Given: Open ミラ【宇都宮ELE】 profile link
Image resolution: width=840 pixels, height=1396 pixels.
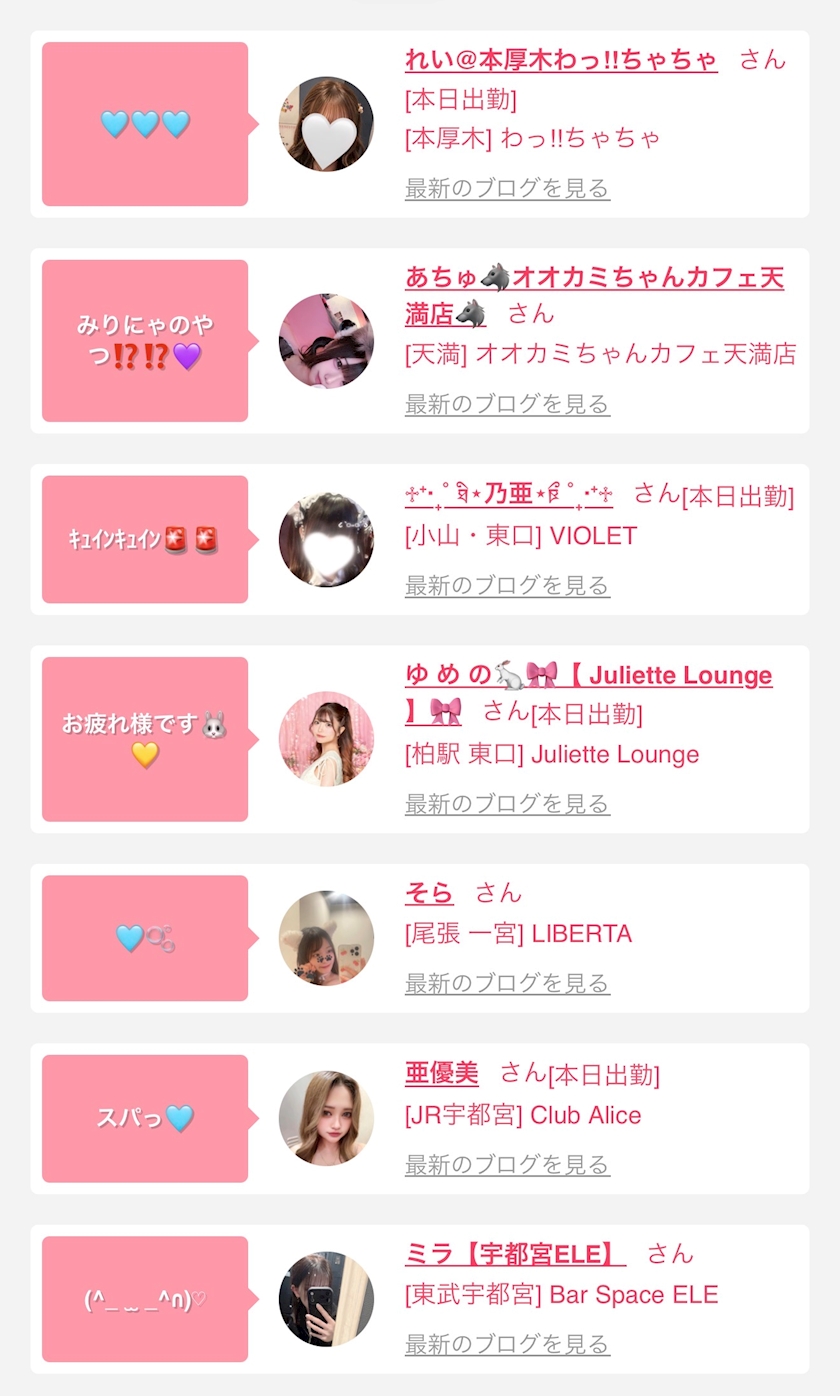Looking at the screenshot, I should click(x=515, y=1254).
